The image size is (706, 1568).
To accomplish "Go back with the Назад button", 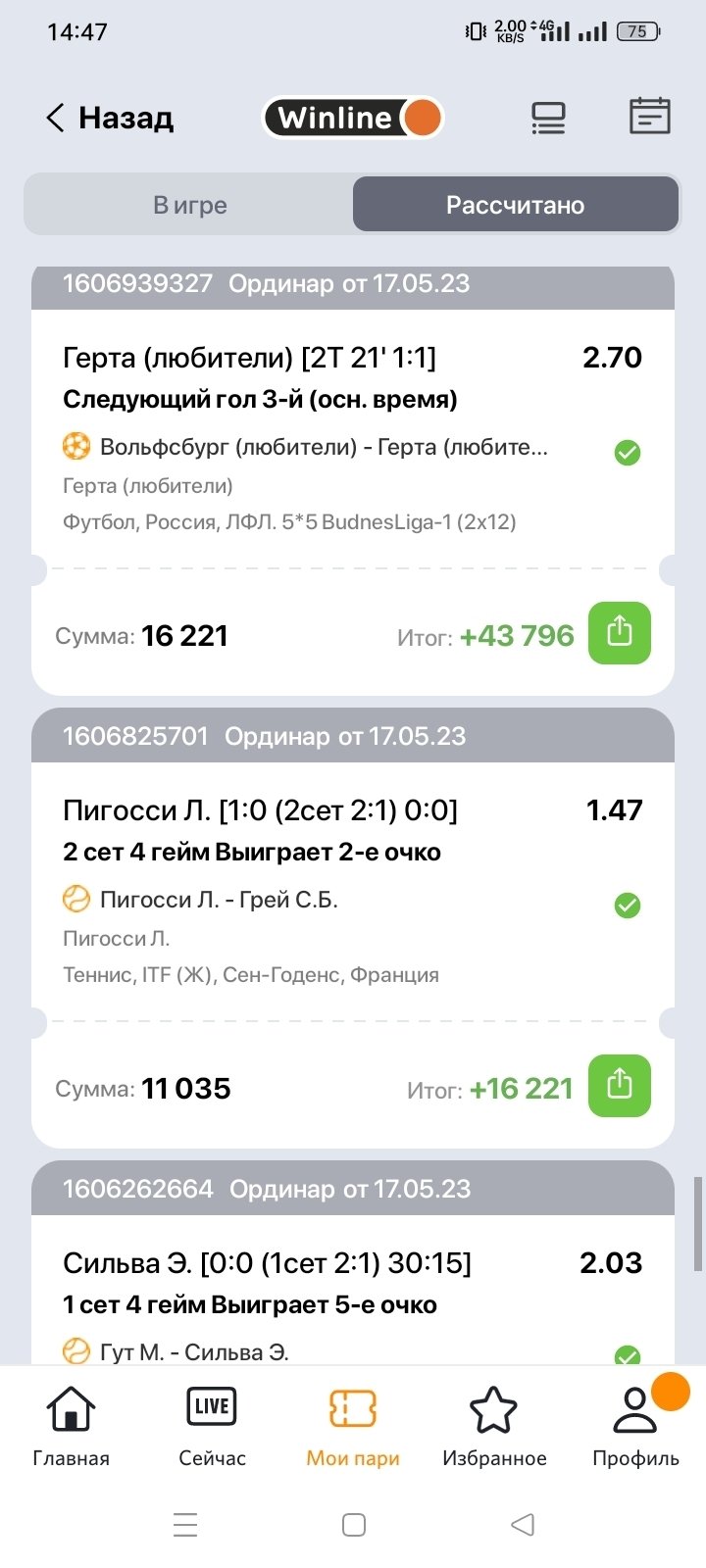I will [110, 119].
